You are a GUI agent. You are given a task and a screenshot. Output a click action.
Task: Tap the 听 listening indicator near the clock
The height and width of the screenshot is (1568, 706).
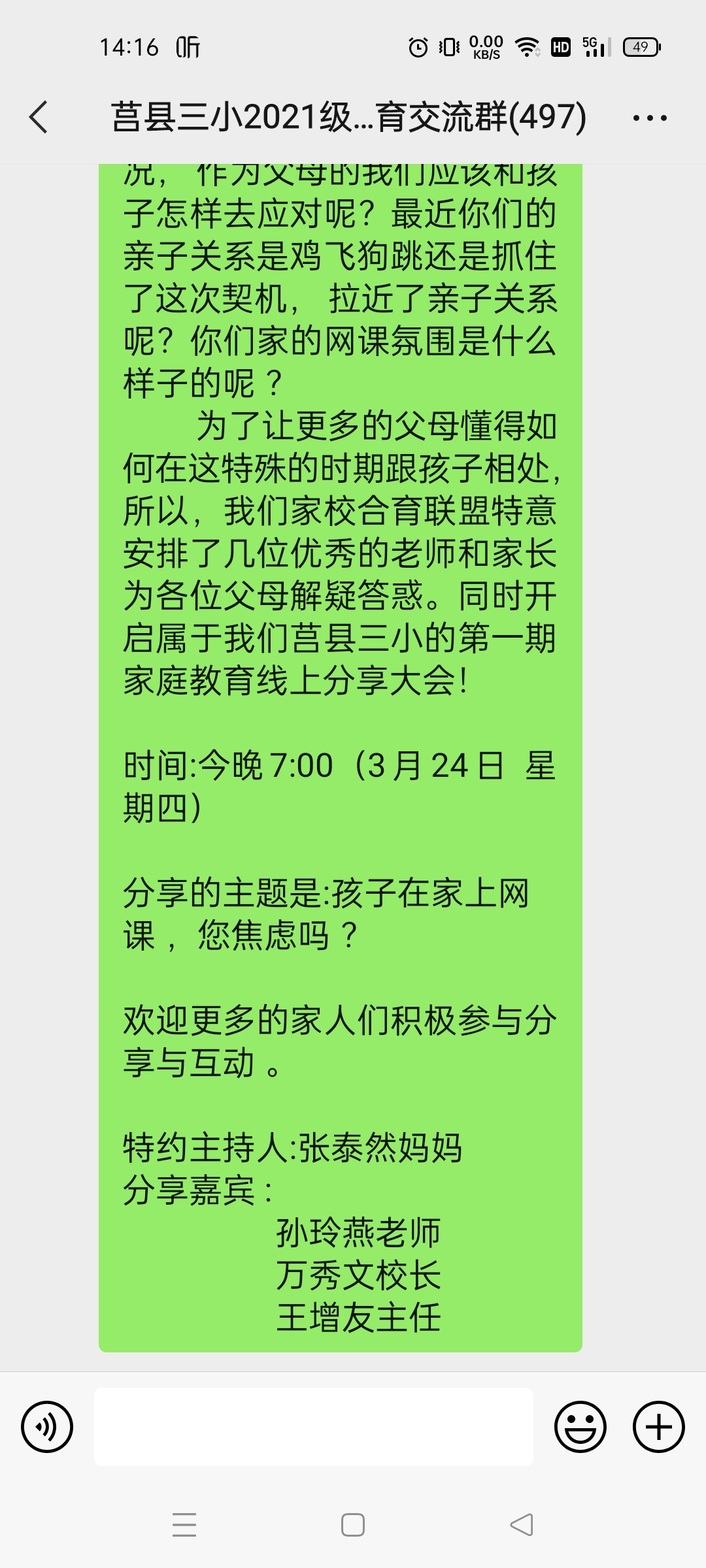pyautogui.click(x=188, y=47)
